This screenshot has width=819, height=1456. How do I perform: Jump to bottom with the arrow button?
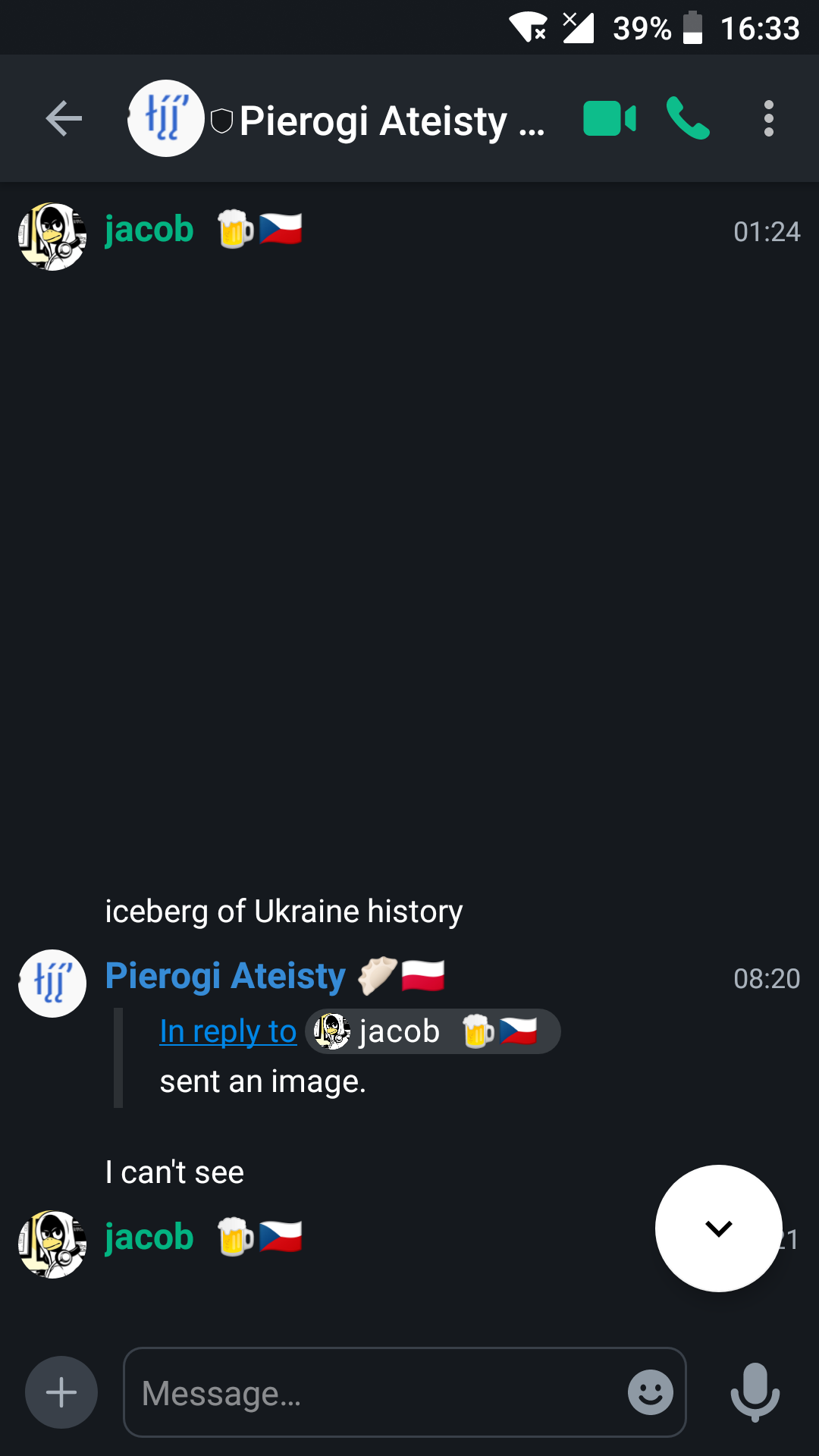click(x=719, y=1228)
